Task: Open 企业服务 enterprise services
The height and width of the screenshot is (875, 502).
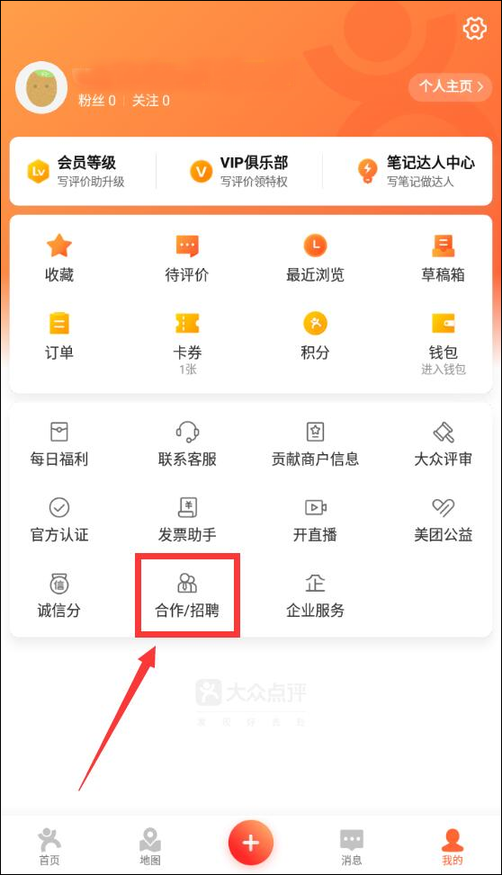Action: (x=315, y=595)
